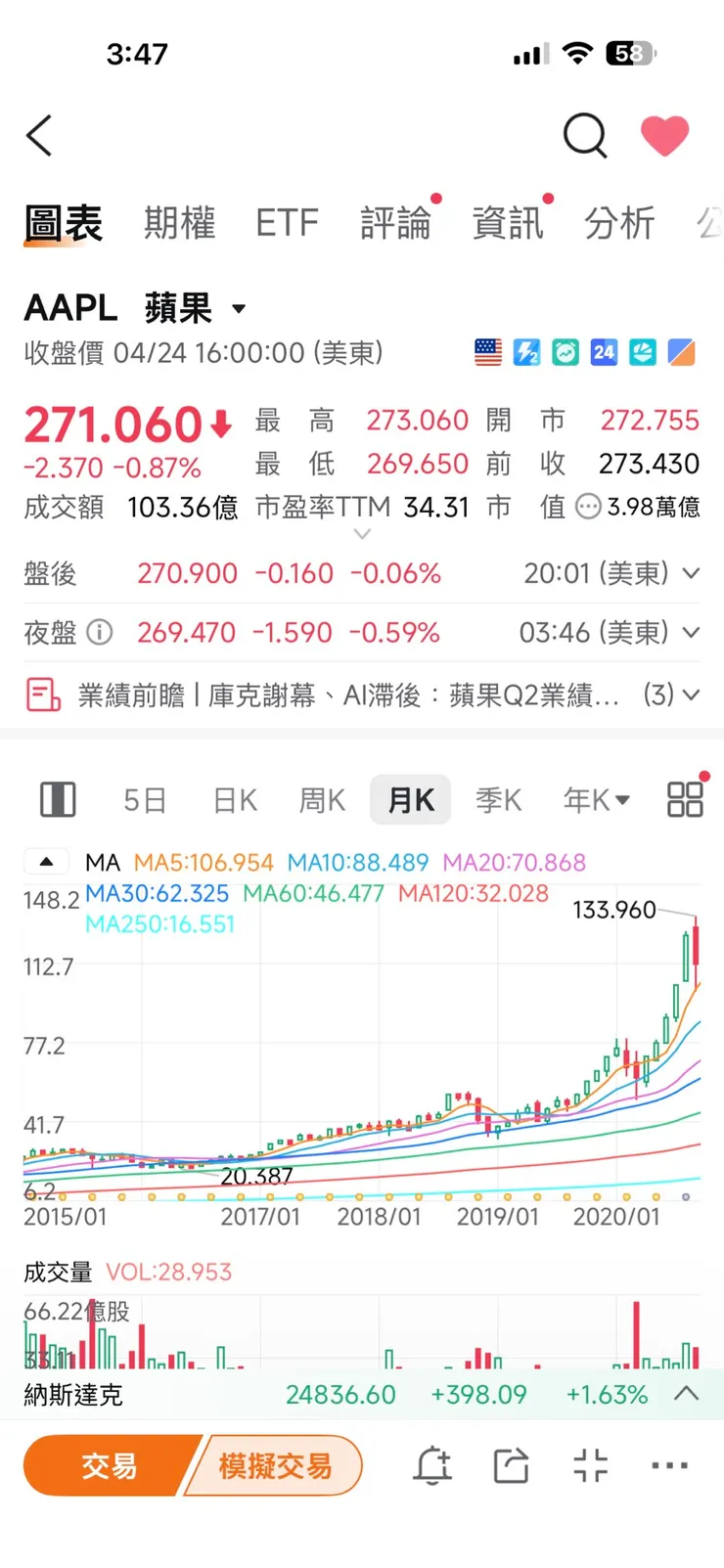Screen dimensions: 724x1568
Task: Switch to the 周K weekly tab
Action: click(x=321, y=799)
